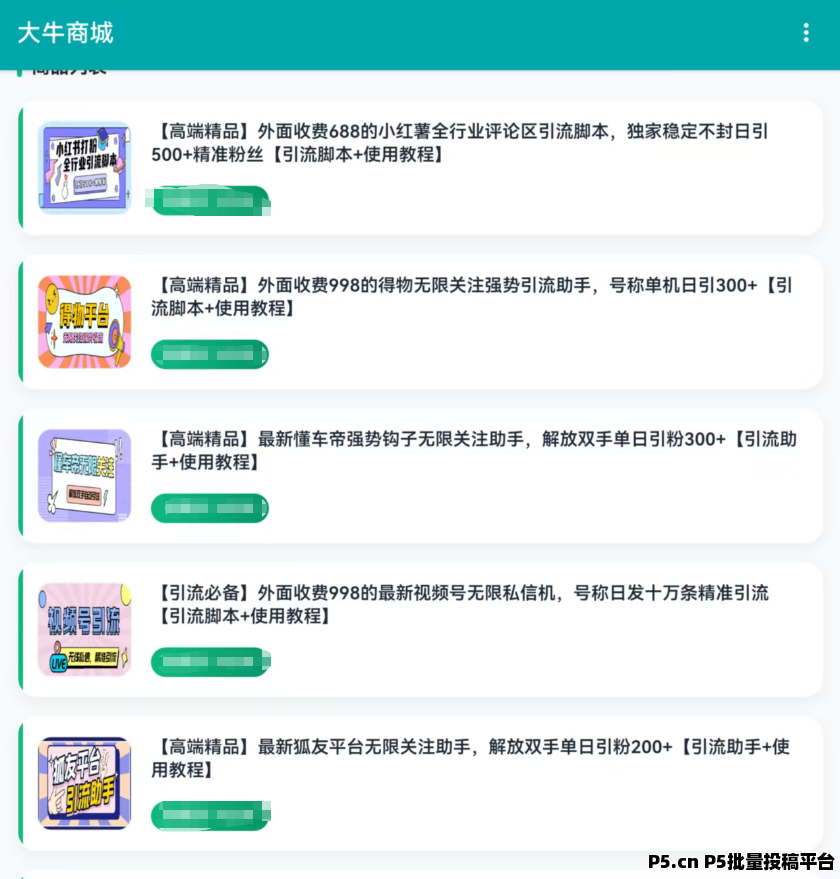
Task: Tap the green button under the 懂车帝 listing
Action: click(x=210, y=508)
